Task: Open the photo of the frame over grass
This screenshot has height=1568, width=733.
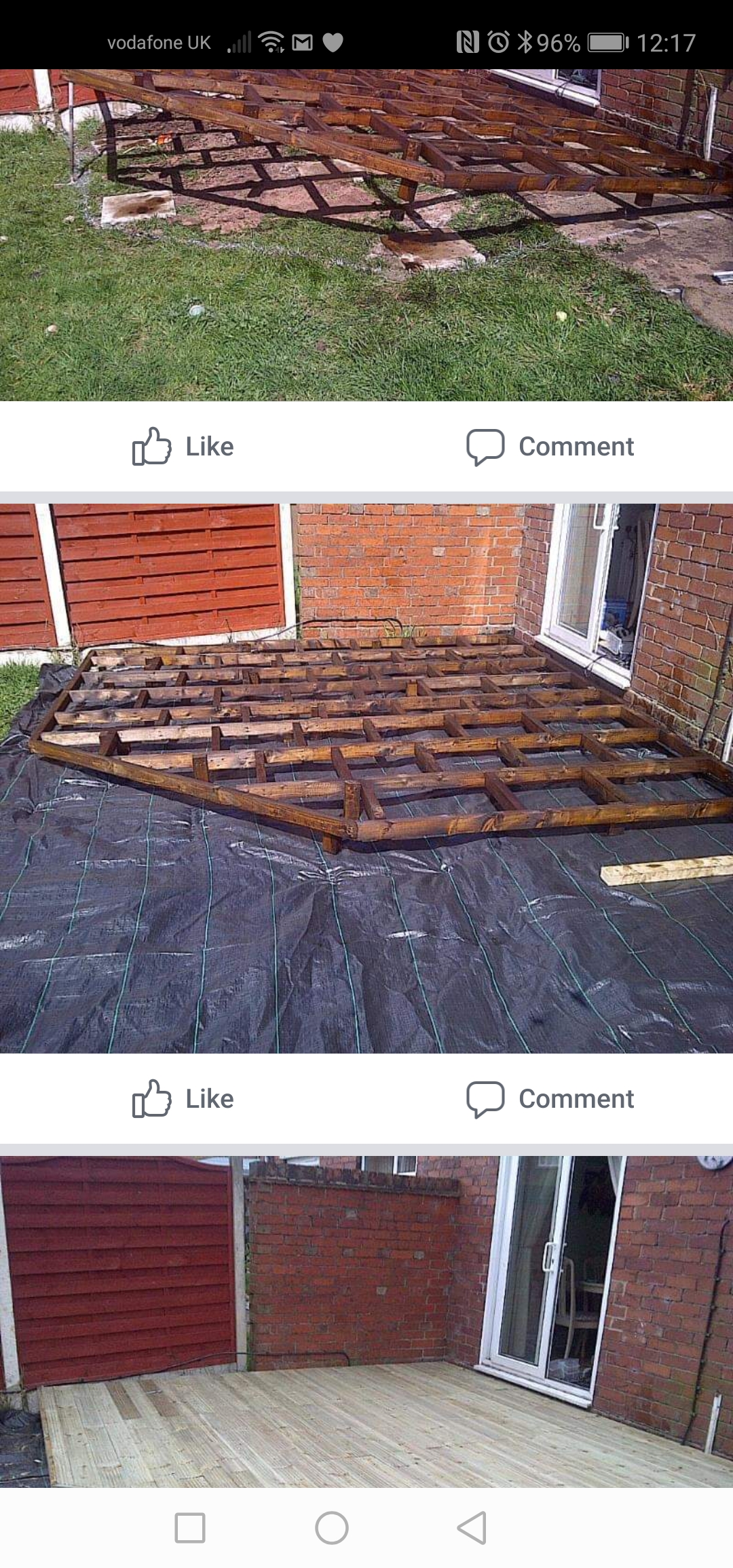Action: [366, 235]
